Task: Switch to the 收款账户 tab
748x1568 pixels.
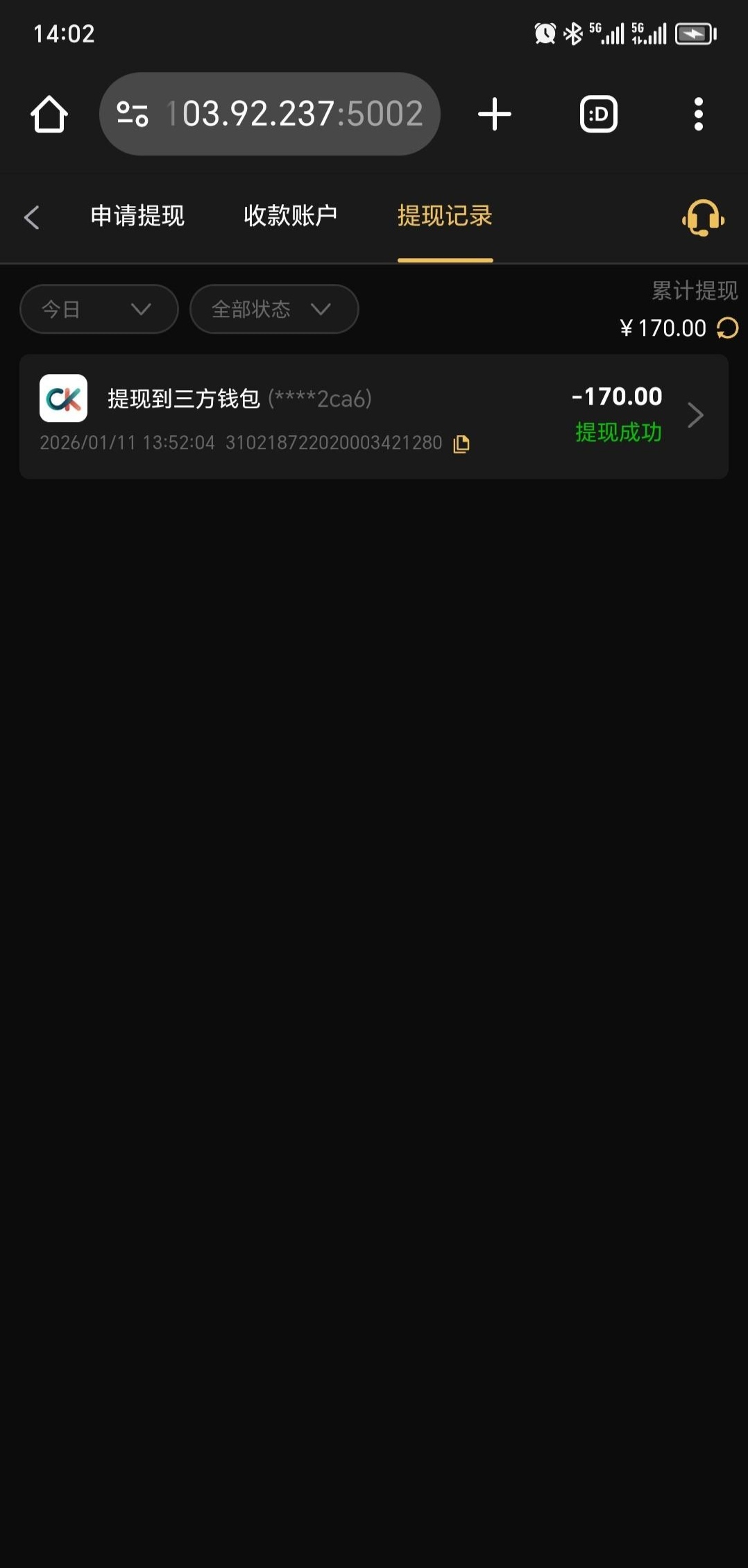Action: tap(290, 216)
